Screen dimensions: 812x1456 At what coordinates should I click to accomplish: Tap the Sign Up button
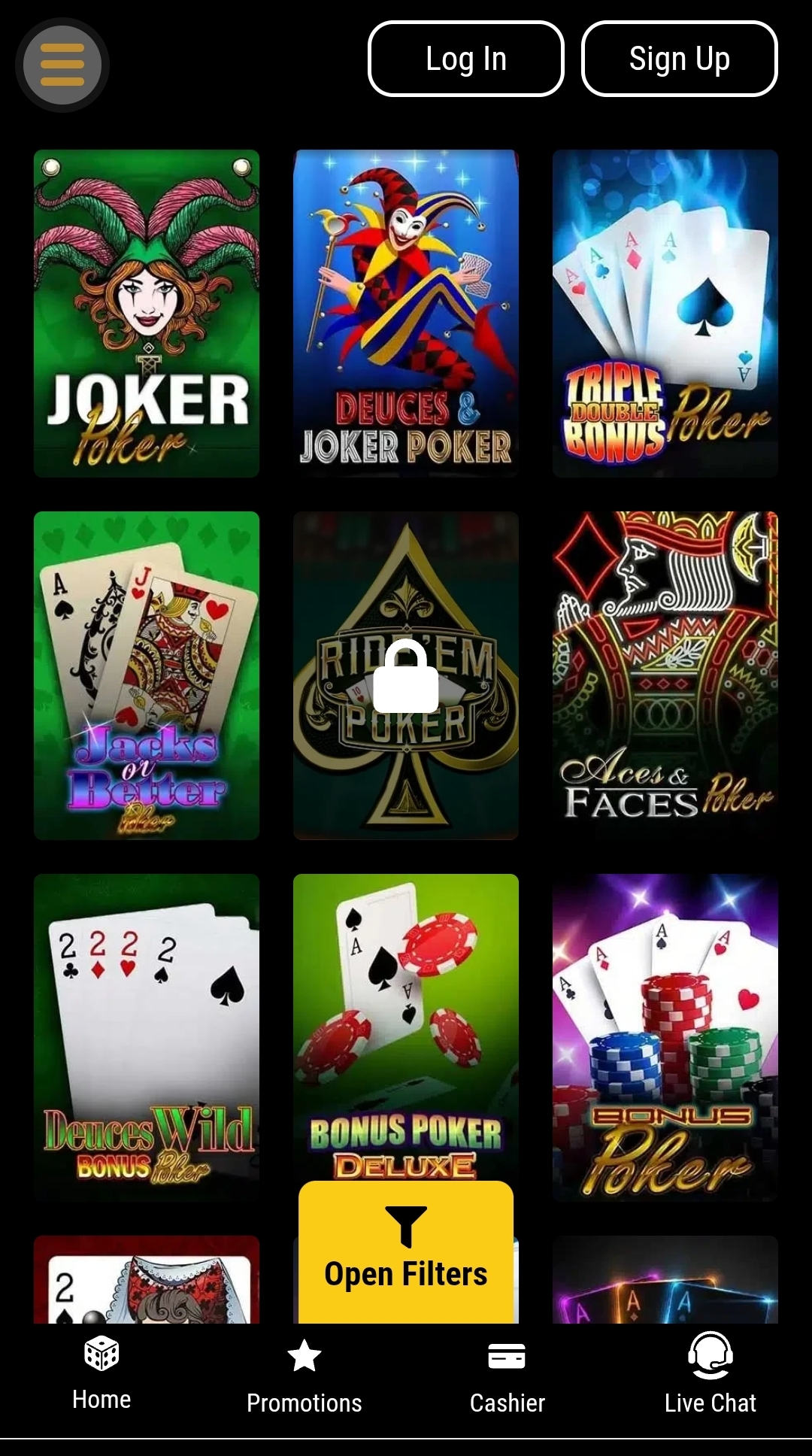[679, 59]
